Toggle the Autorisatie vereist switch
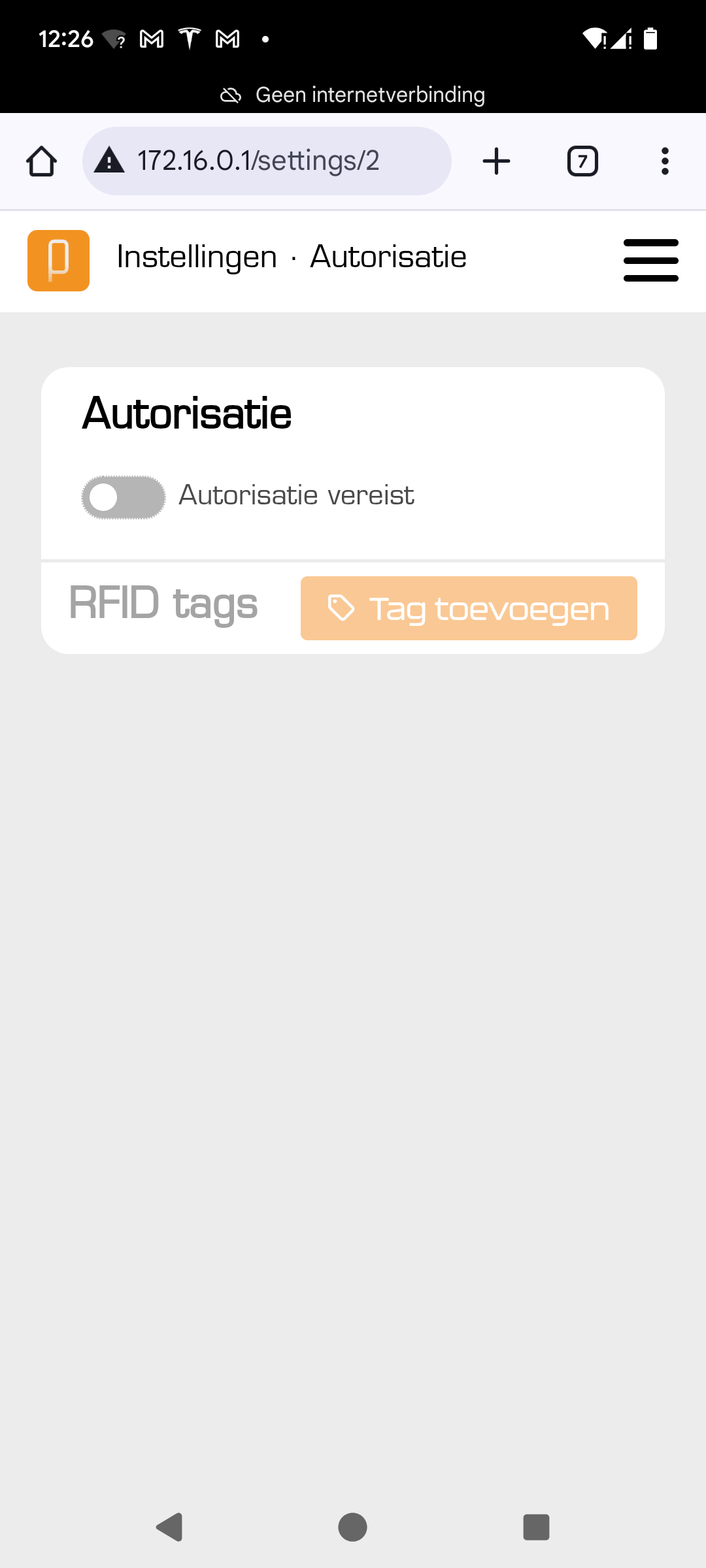706x1568 pixels. [x=124, y=497]
